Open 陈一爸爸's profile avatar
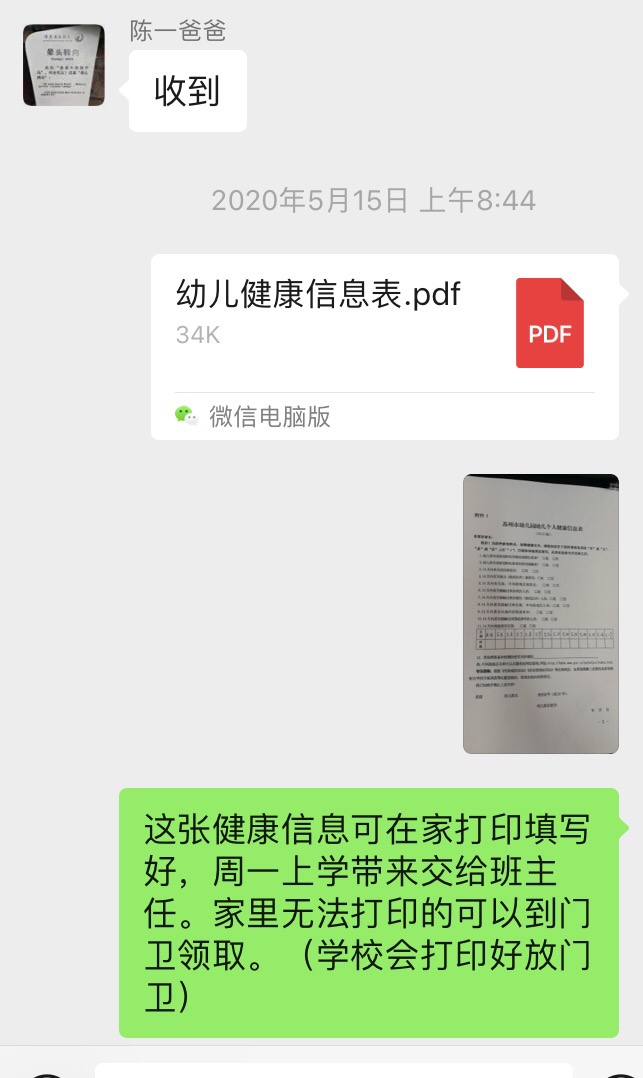Image resolution: width=643 pixels, height=1078 pixels. [64, 65]
